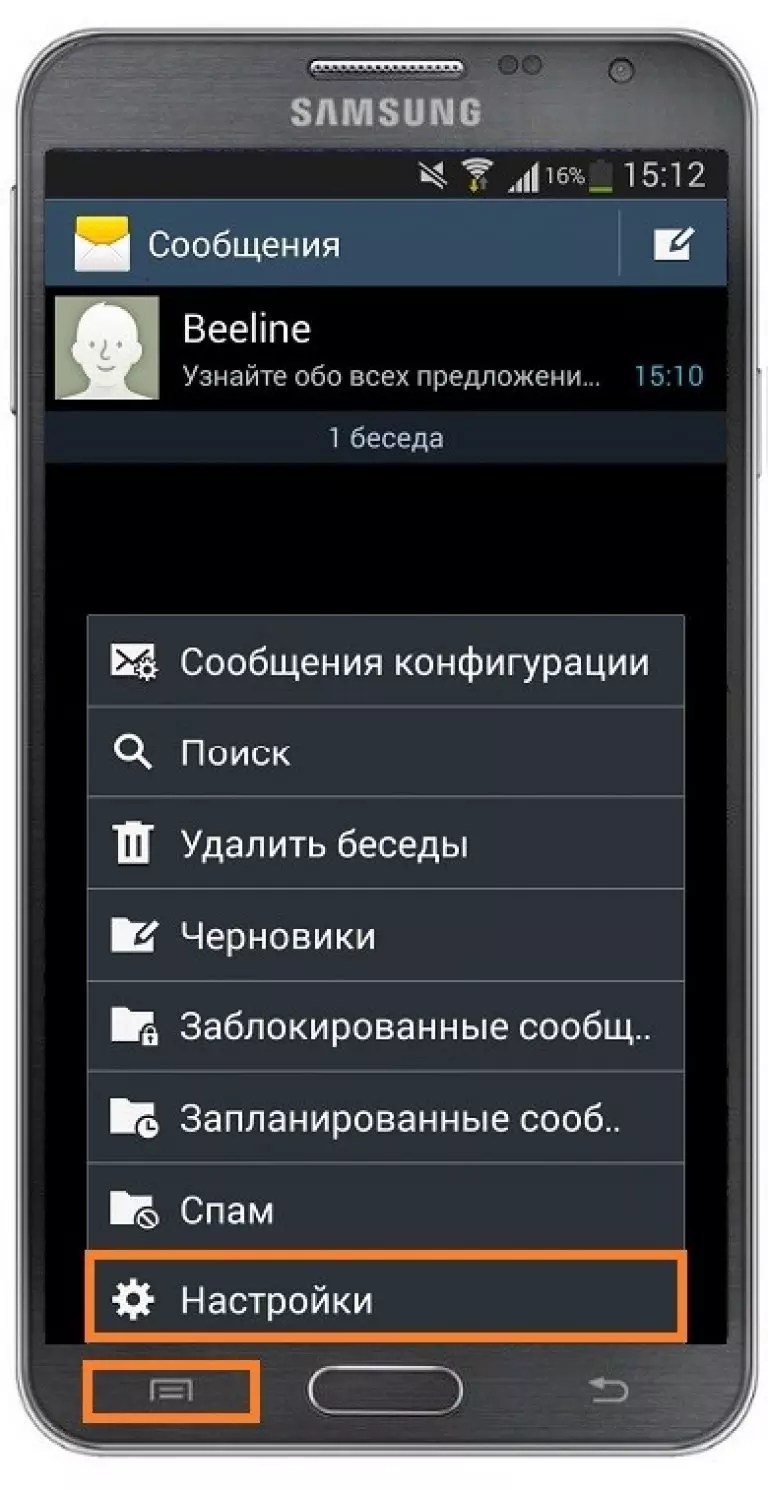Viewport: 768px width, 1490px height.
Task: Open the Beeline conversation
Action: pyautogui.click(x=390, y=348)
